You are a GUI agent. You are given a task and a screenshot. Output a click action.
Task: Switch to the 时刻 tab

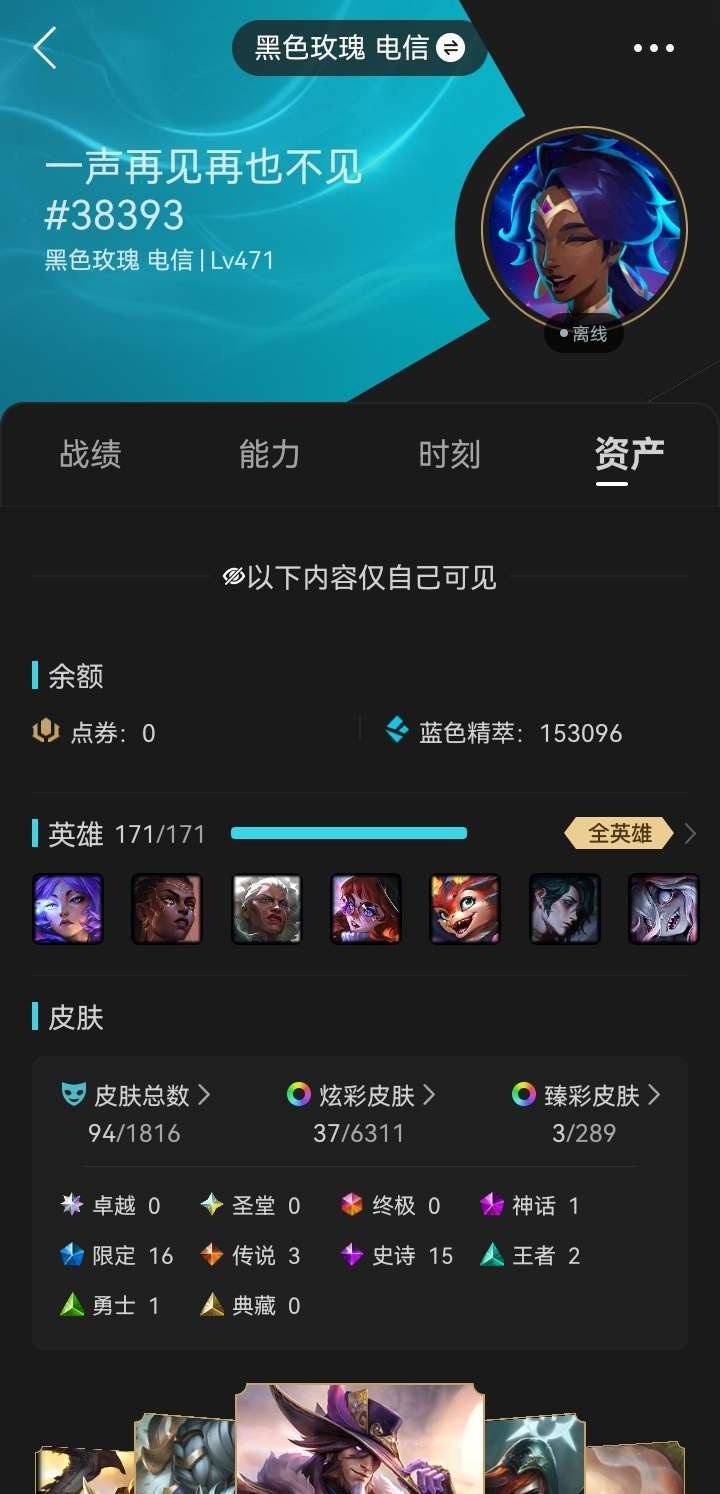[449, 454]
